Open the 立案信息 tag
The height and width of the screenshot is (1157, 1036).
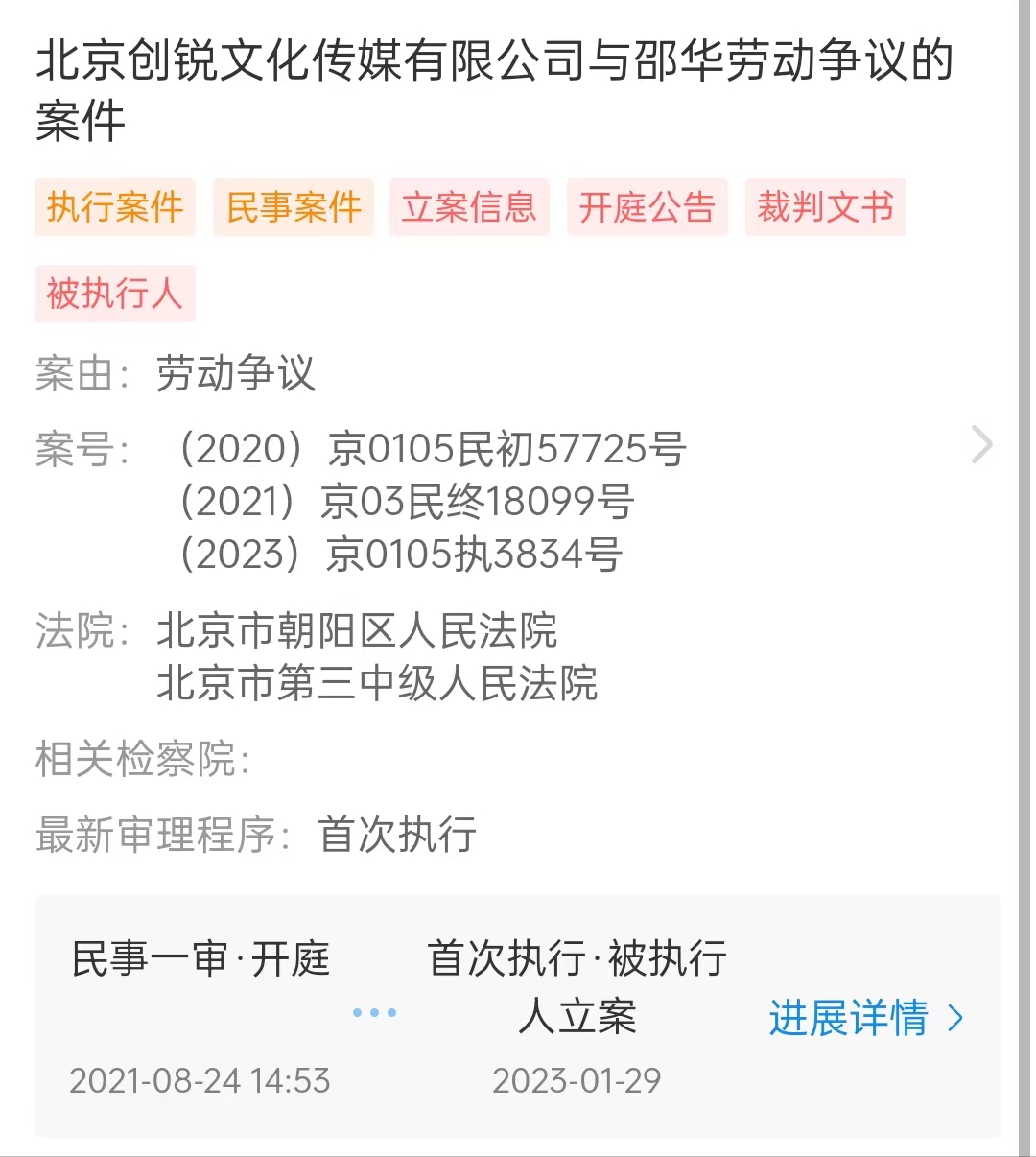(469, 207)
